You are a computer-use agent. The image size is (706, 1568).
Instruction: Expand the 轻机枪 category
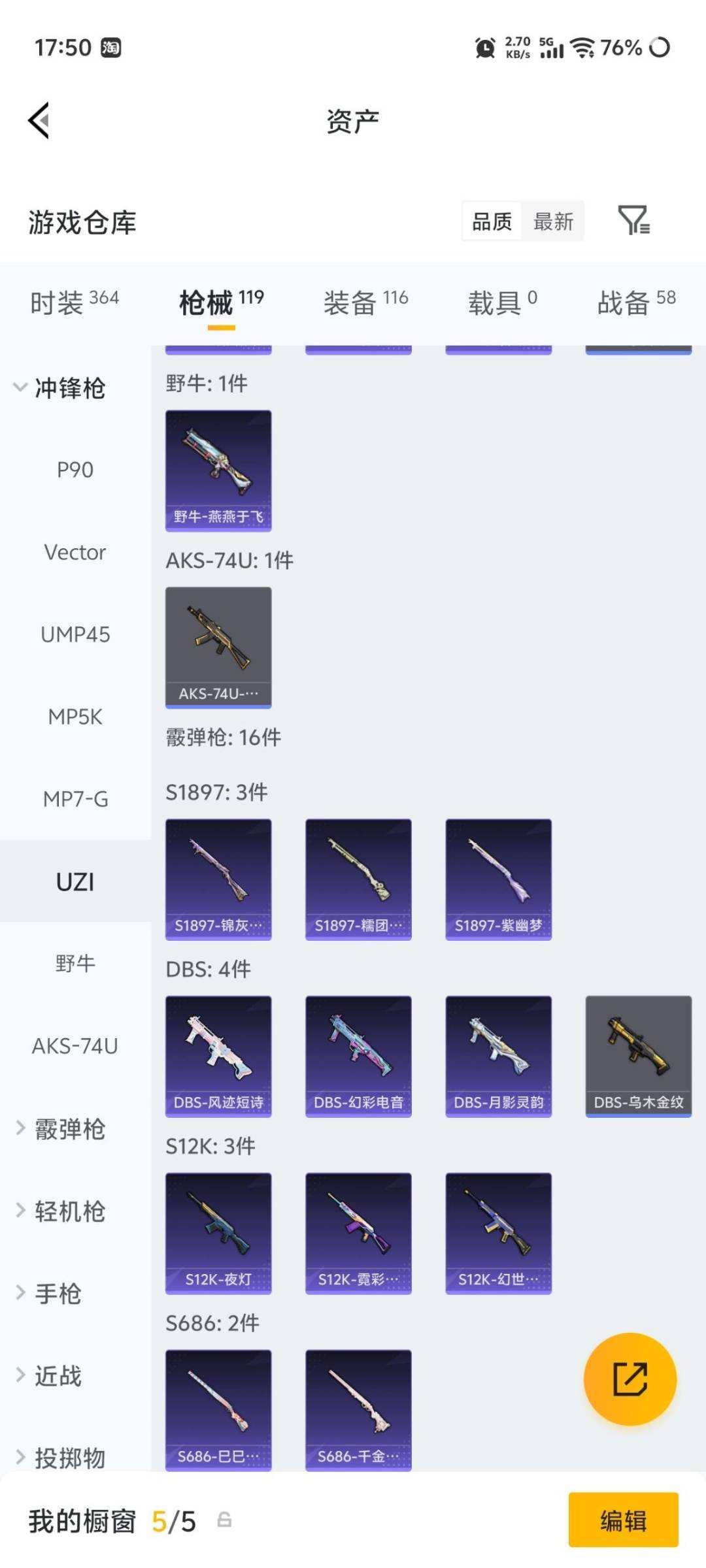click(x=60, y=1211)
